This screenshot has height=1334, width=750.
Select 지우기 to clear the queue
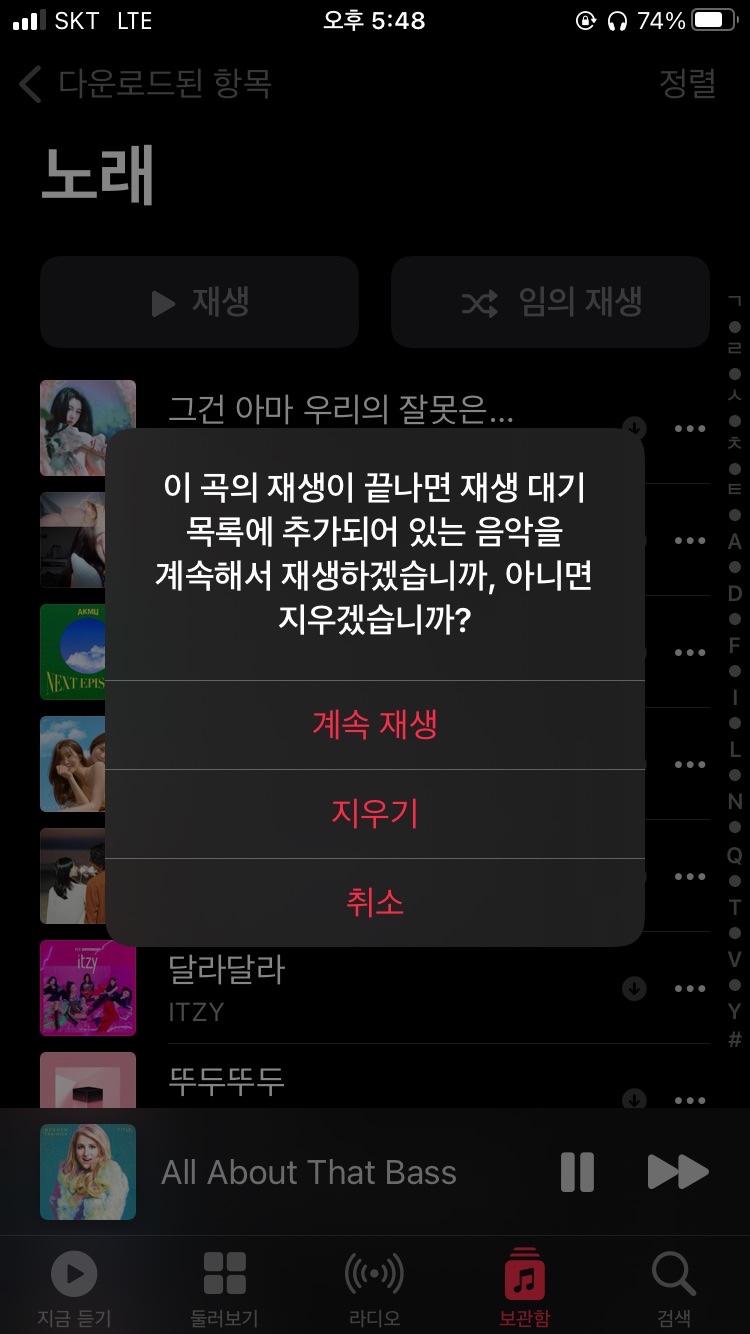[375, 814]
